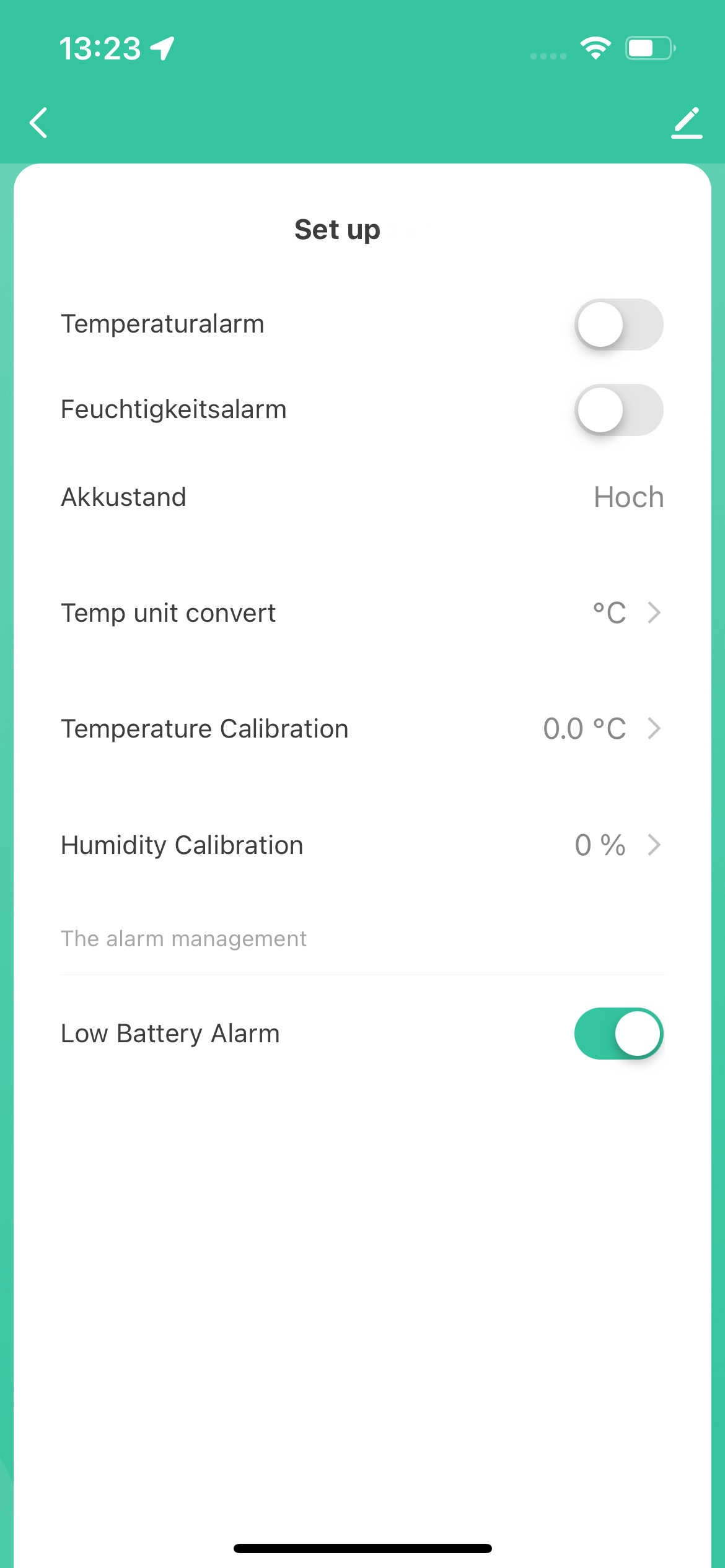The height and width of the screenshot is (1568, 725).
Task: Enable the Temperaturalarm switch
Action: click(618, 324)
